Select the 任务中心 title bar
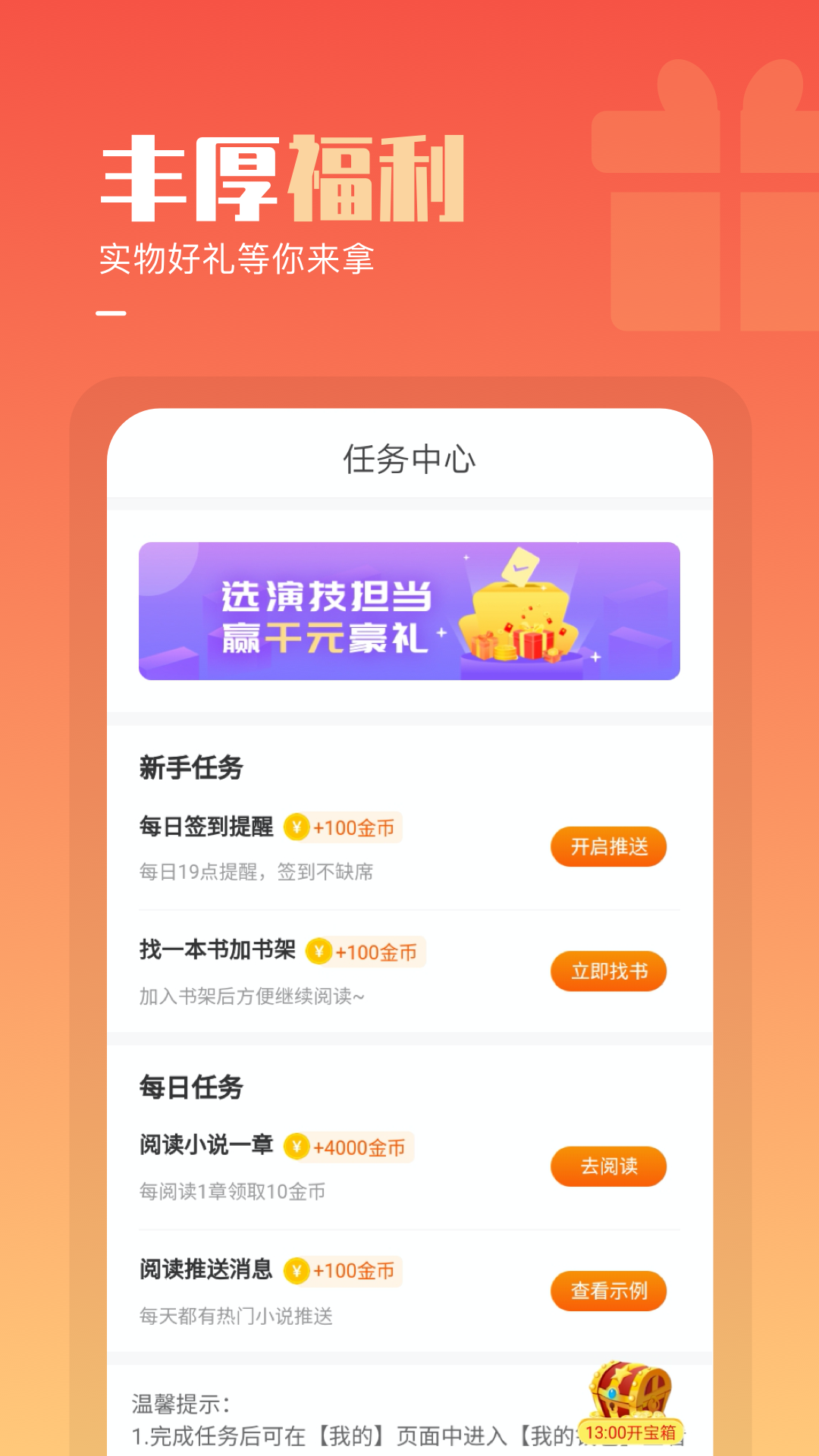 pyautogui.click(x=409, y=457)
